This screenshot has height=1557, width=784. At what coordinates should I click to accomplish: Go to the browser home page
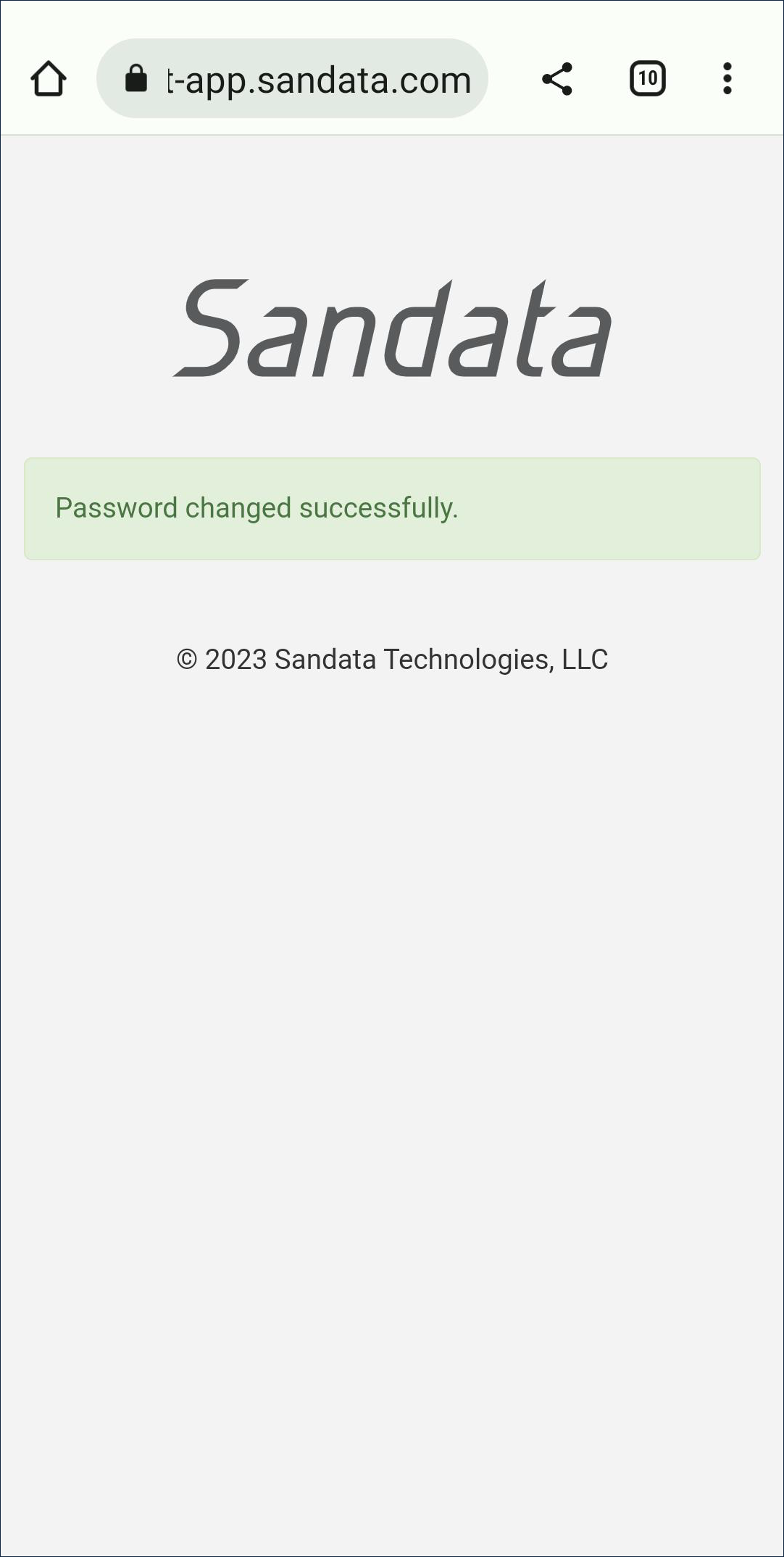point(49,79)
